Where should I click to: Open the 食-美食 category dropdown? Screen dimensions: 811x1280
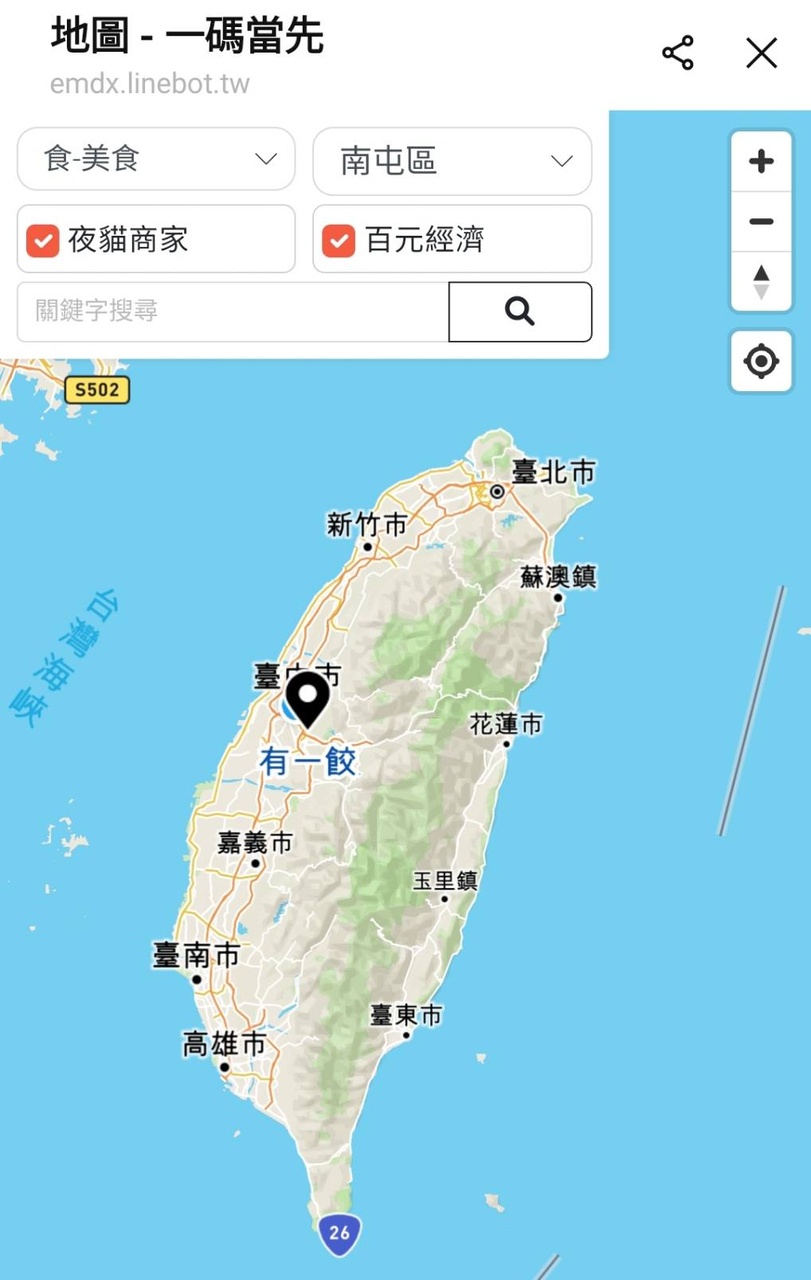156,159
